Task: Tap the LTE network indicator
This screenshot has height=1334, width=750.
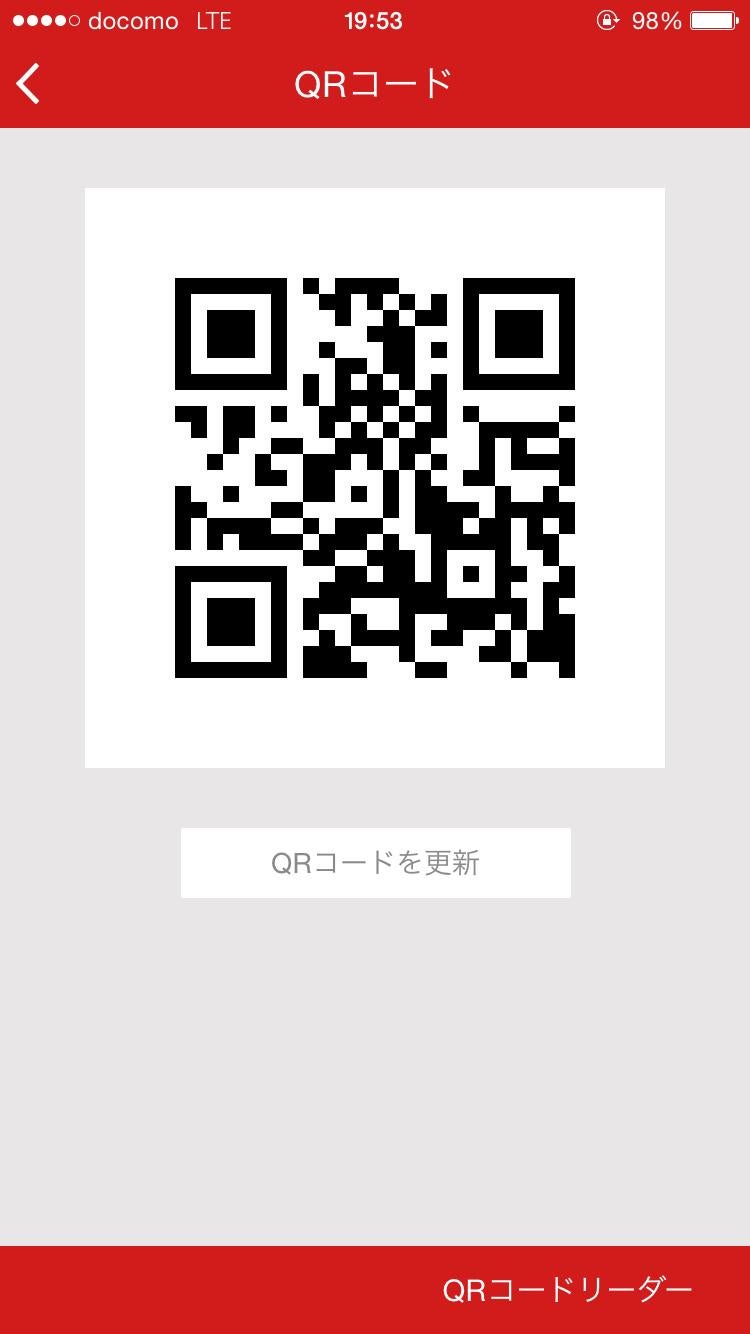Action: 213,18
